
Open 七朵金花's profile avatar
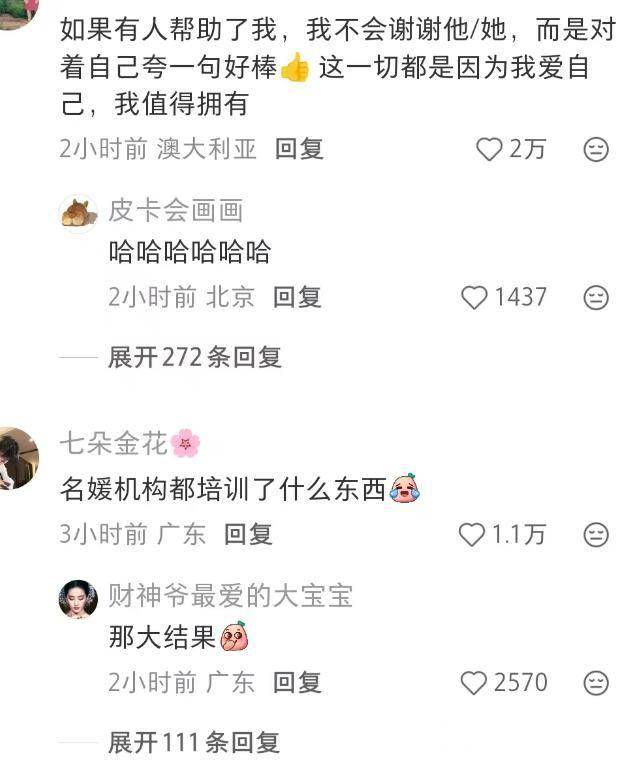pyautogui.click(x=17, y=458)
